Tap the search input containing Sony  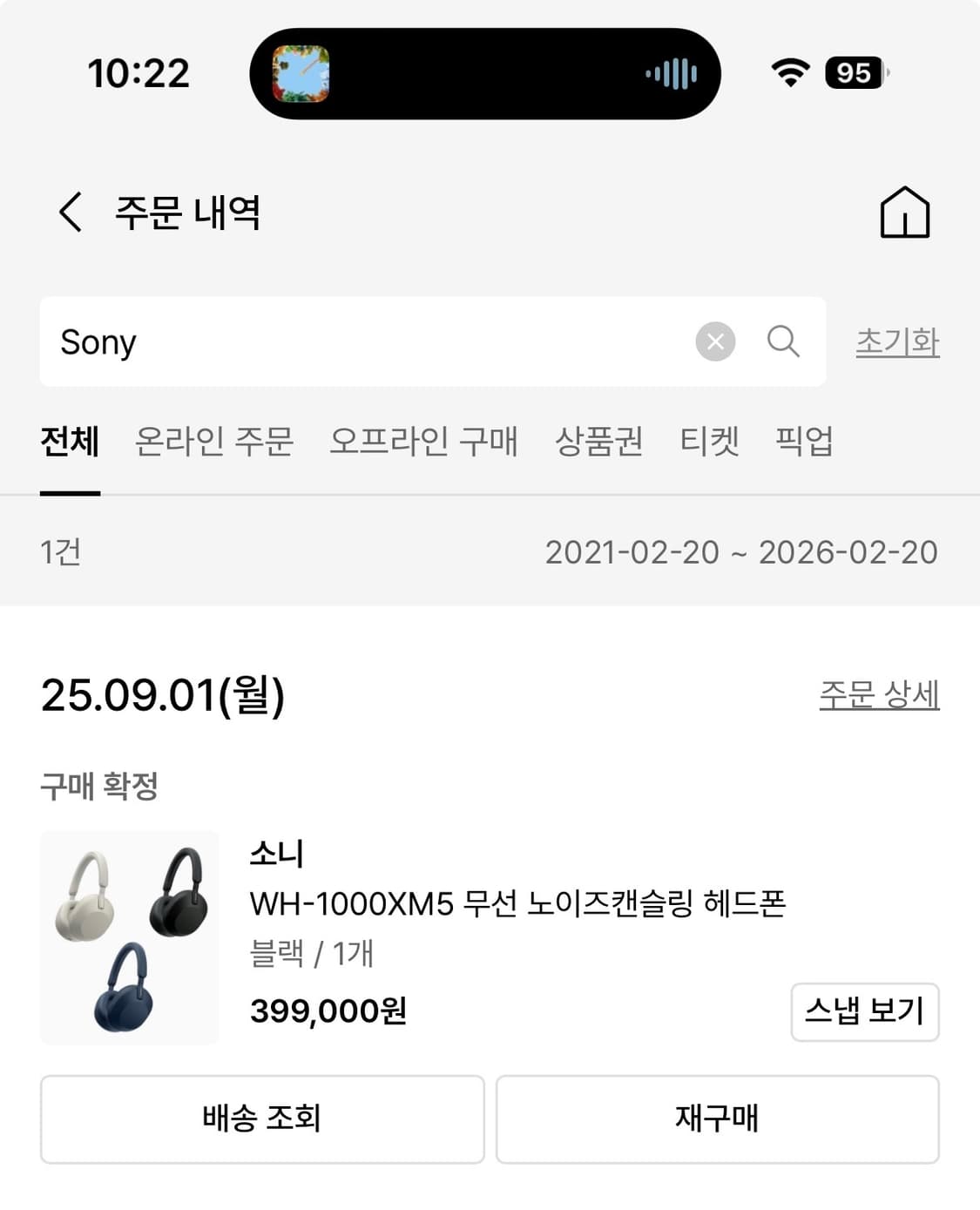click(348, 341)
